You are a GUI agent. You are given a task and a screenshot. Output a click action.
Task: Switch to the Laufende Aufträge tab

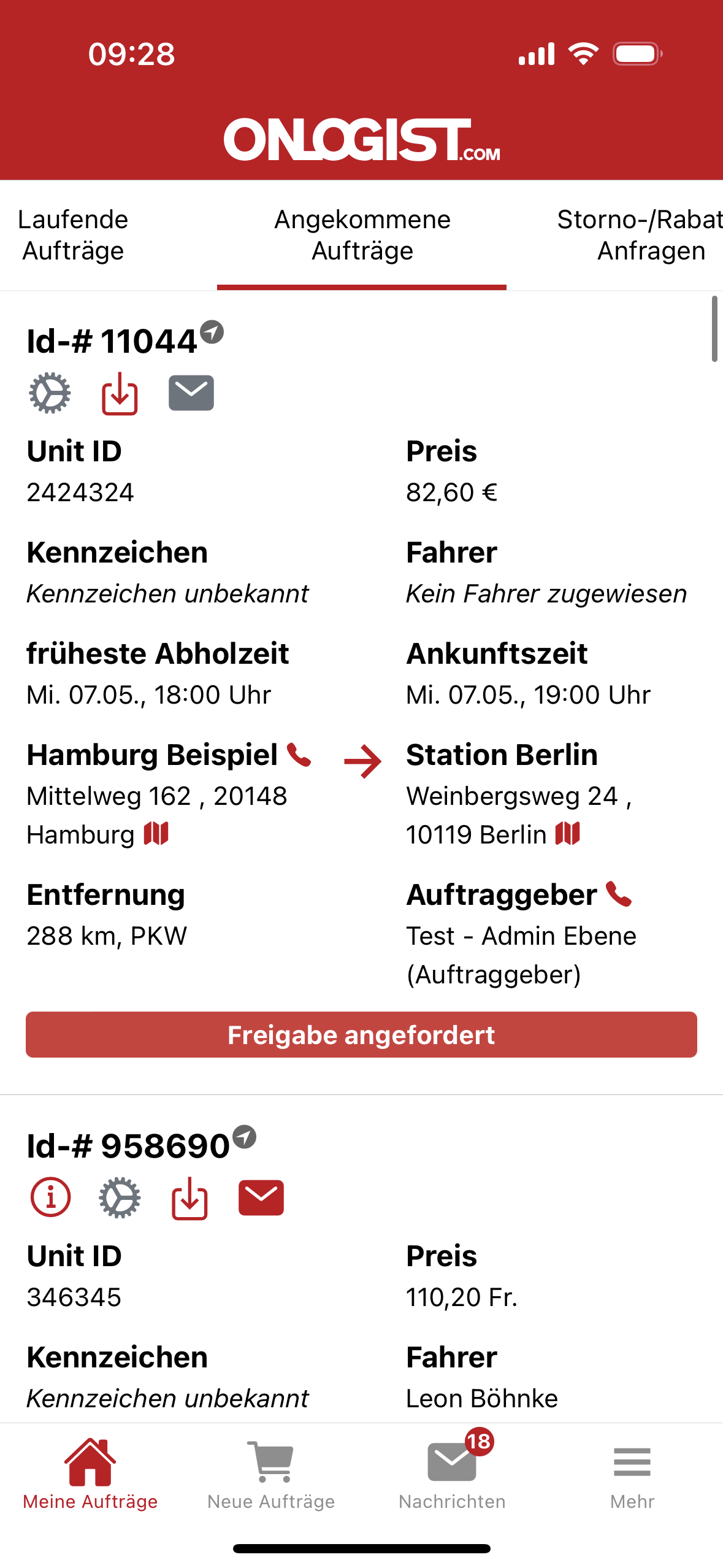point(73,236)
